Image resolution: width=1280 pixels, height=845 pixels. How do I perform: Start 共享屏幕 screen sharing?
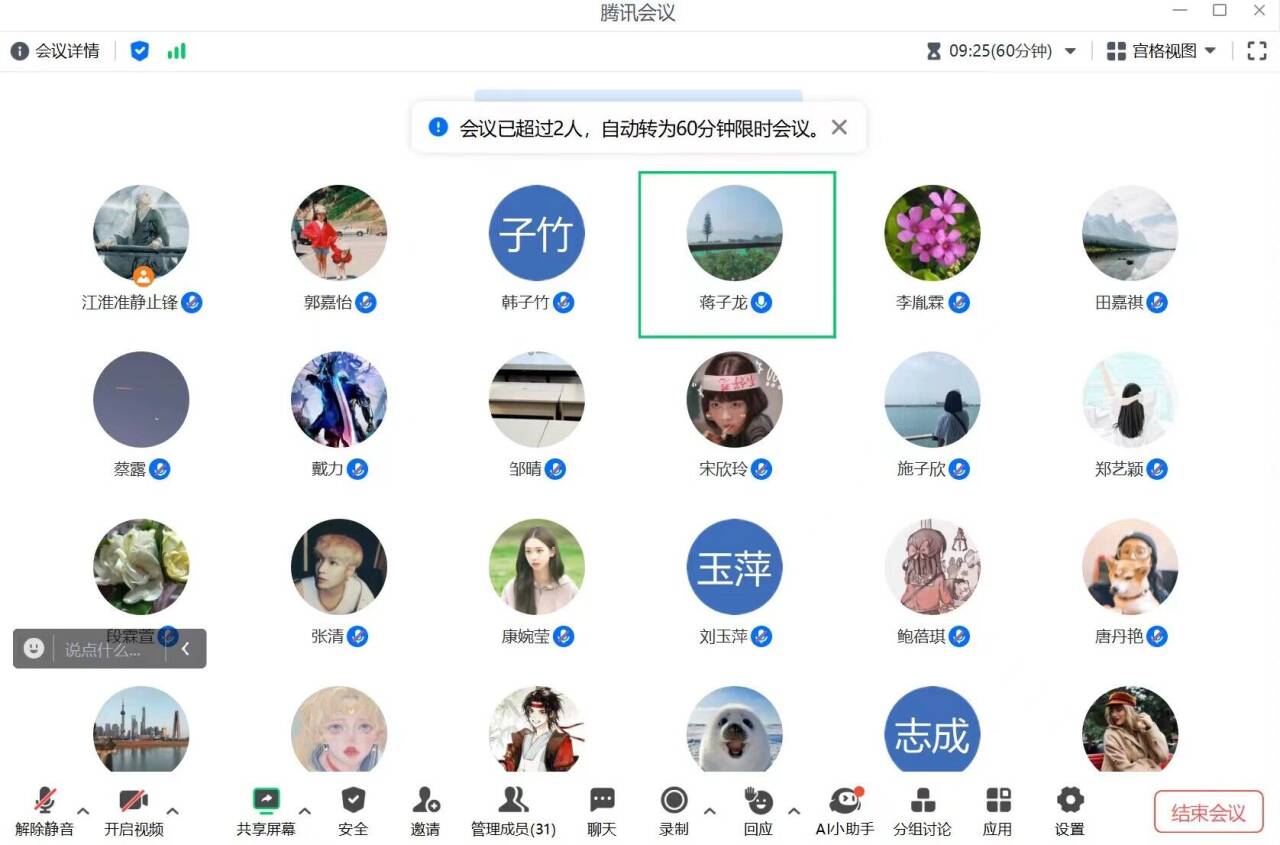(x=265, y=810)
